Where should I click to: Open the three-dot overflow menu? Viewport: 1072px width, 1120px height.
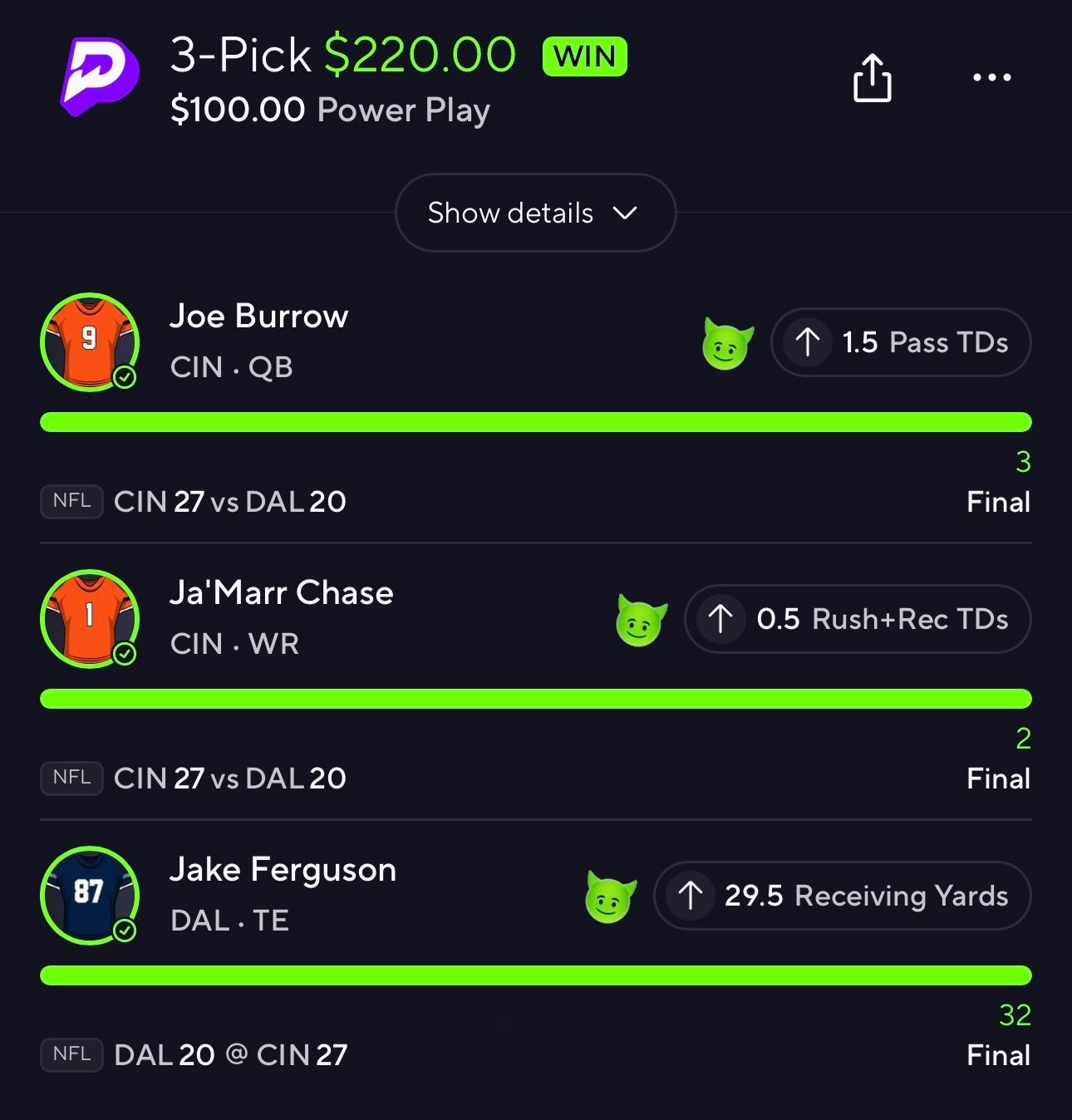pos(991,78)
